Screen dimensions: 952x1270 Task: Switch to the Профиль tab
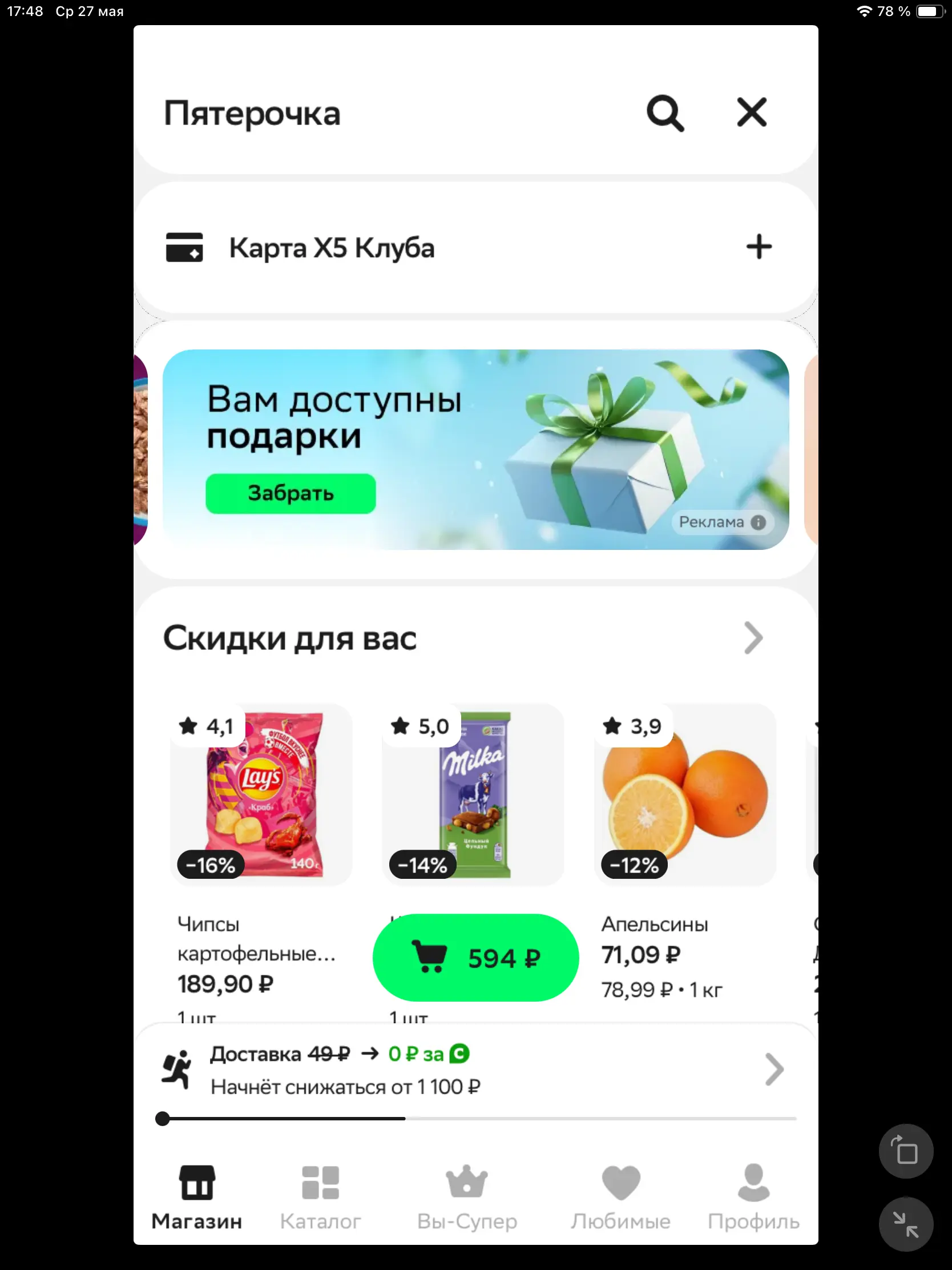click(x=753, y=1197)
